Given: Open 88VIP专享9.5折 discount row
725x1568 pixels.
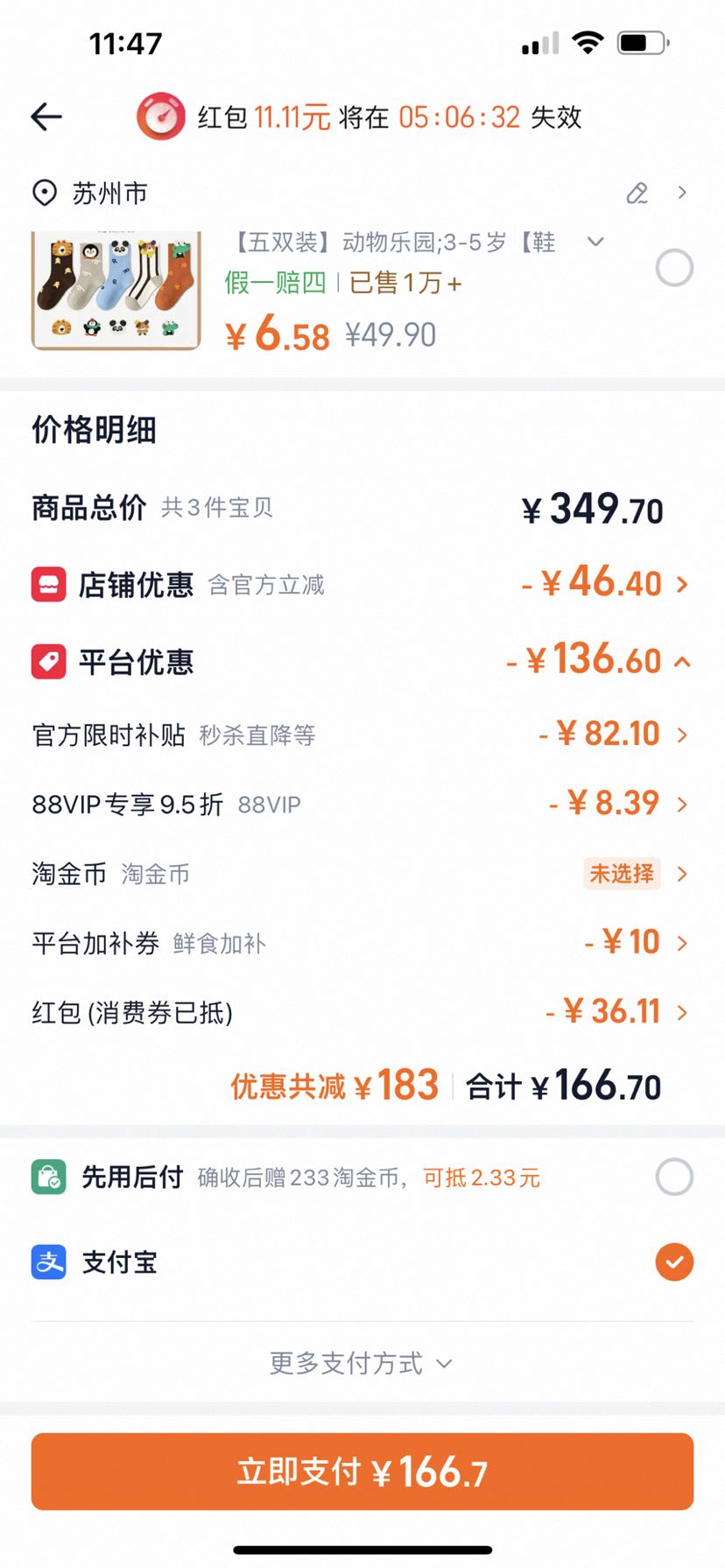Looking at the screenshot, I should [x=362, y=804].
